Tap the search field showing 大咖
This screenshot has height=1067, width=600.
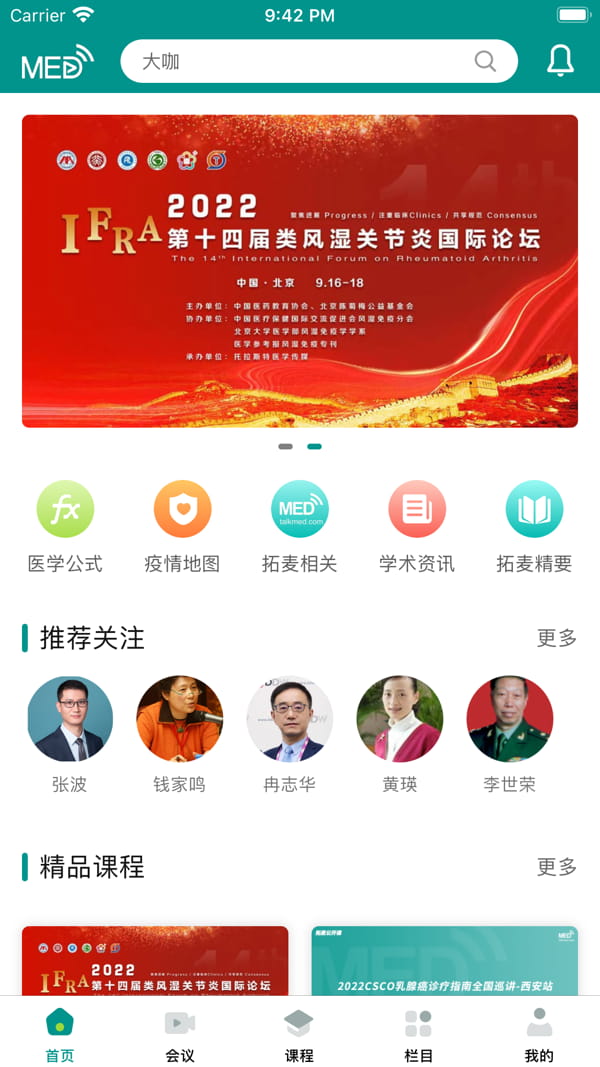click(x=300, y=61)
